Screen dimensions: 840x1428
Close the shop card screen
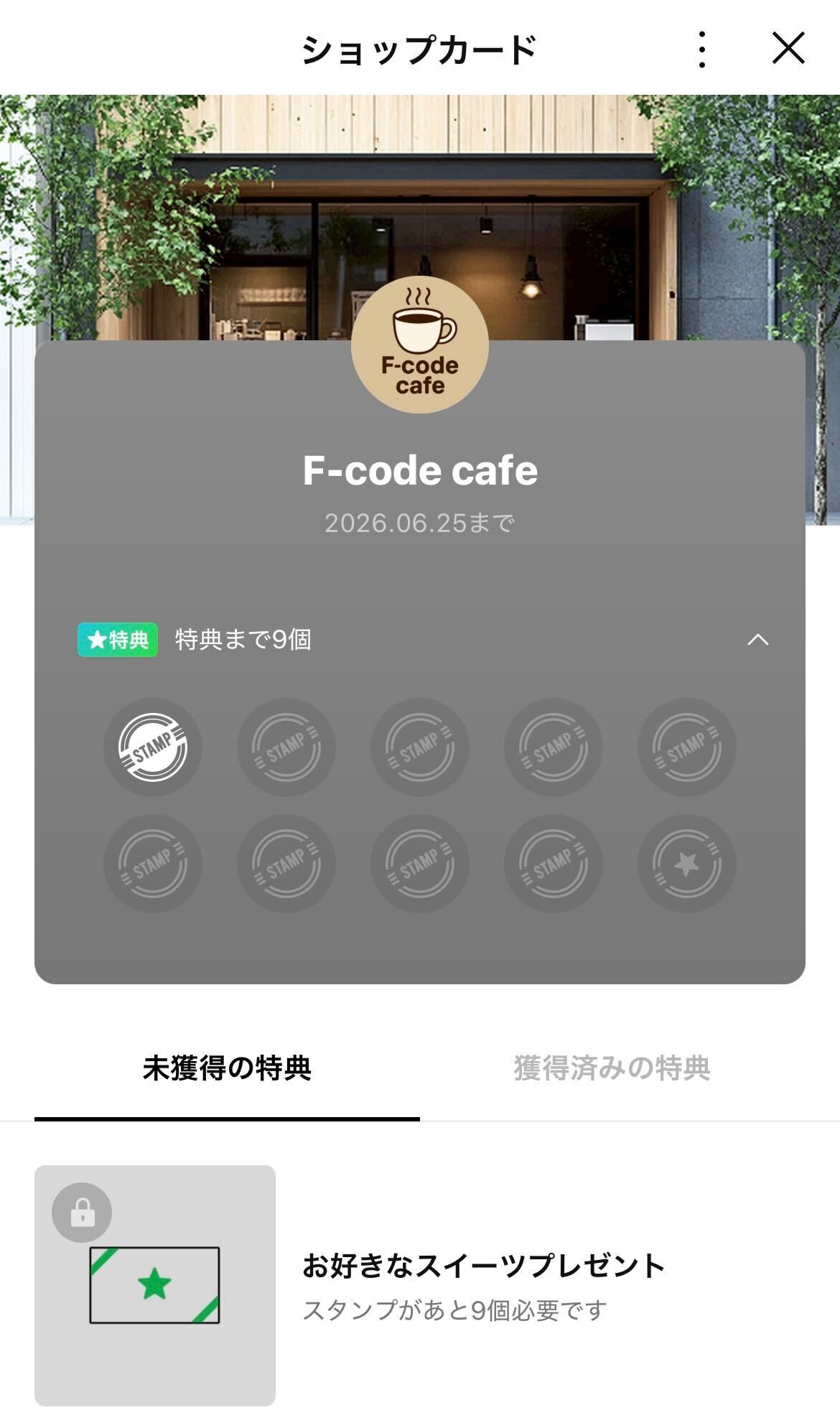[788, 49]
